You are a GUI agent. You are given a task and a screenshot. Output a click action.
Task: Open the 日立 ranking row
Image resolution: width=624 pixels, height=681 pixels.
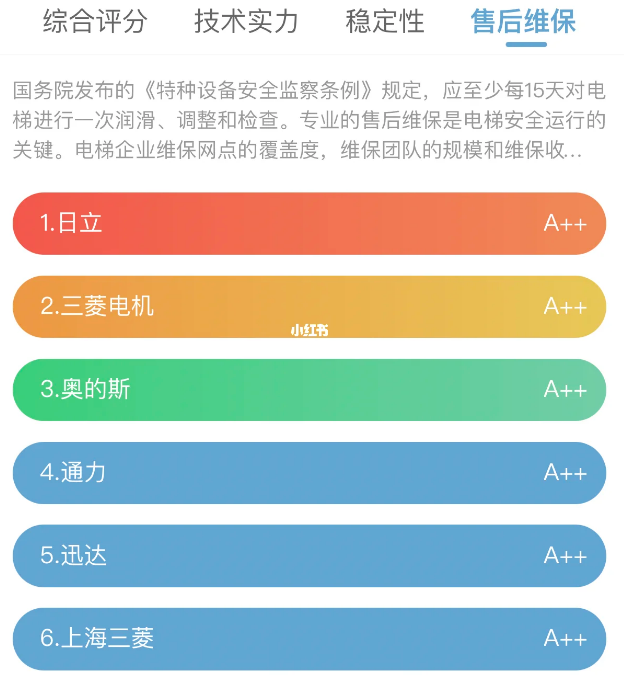click(x=309, y=223)
